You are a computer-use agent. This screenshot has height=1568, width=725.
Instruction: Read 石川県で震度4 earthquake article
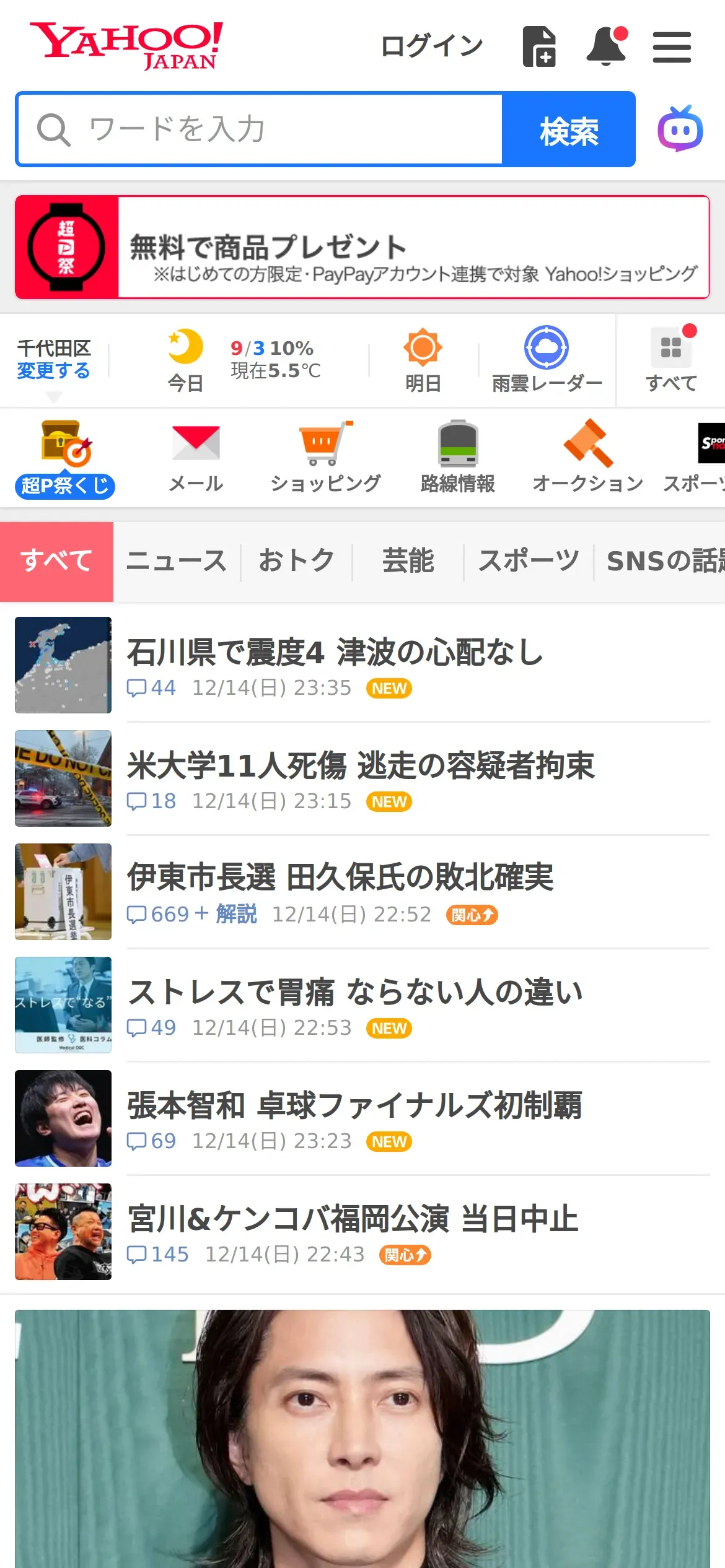(x=335, y=653)
